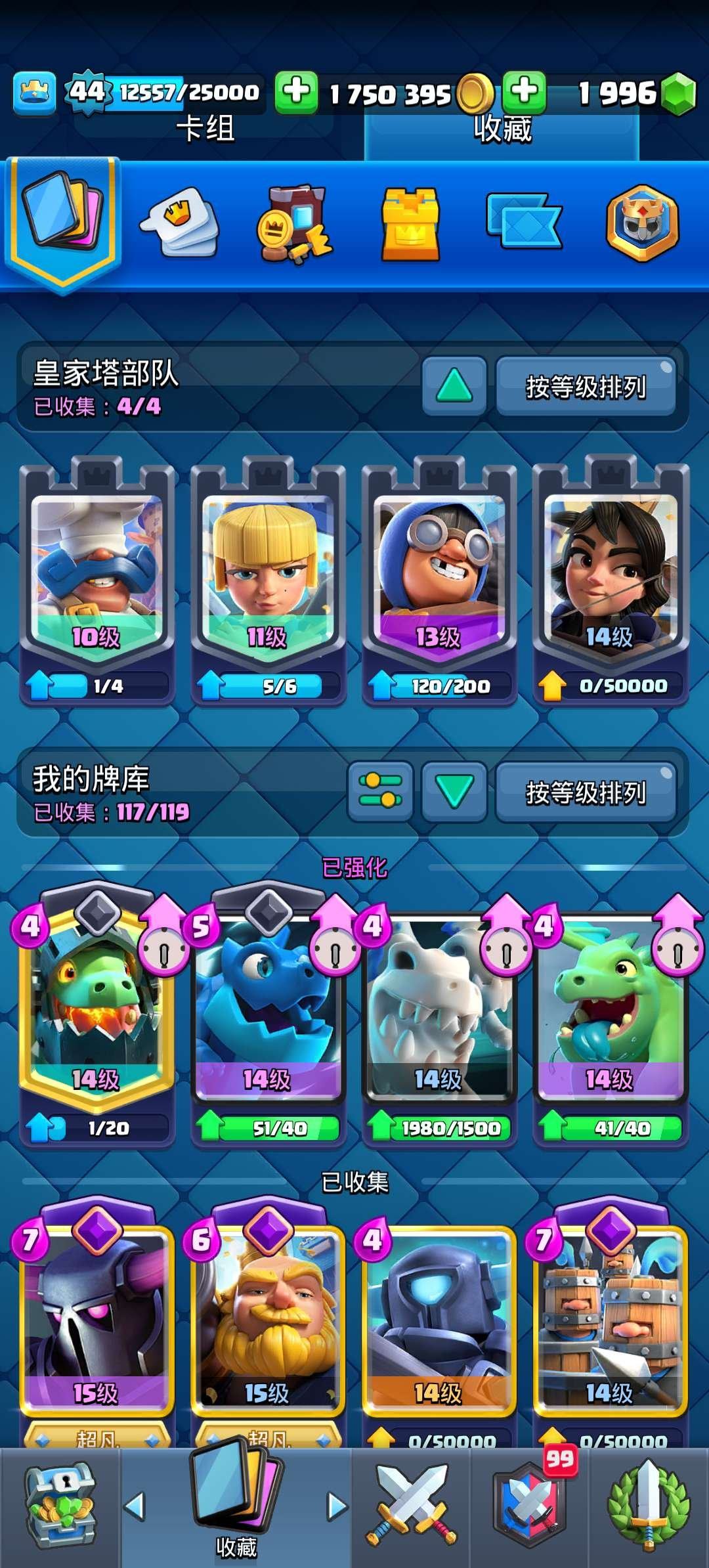This screenshot has width=709, height=1568.
Task: Open the card filter settings button
Action: pyautogui.click(x=380, y=791)
